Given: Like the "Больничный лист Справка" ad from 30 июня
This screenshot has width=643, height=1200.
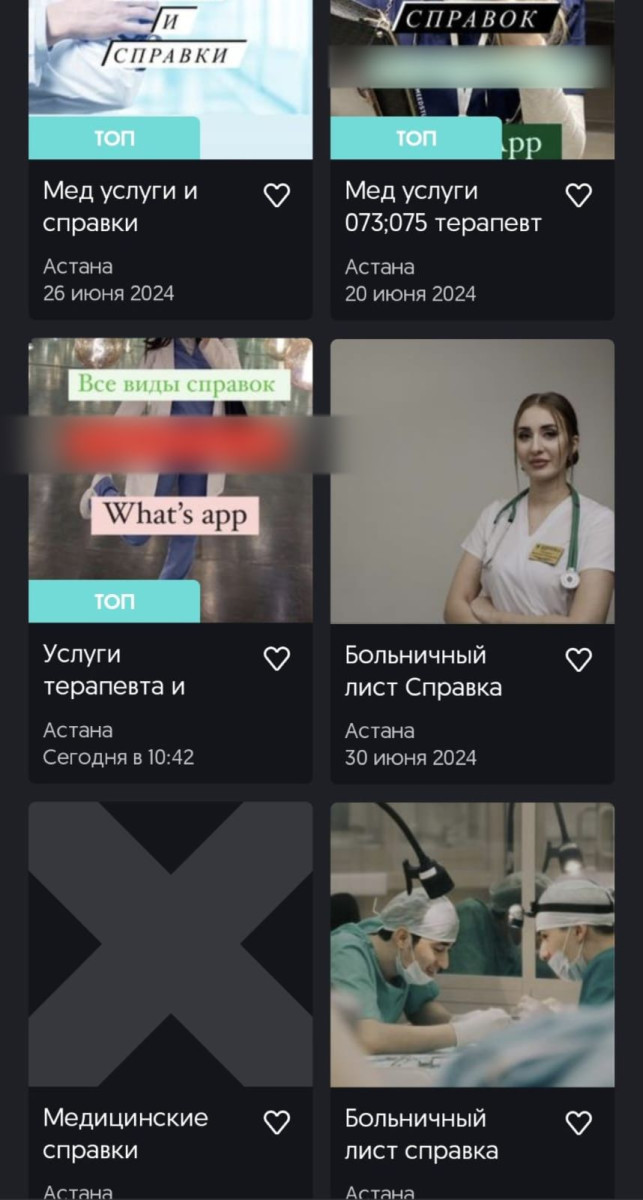Looking at the screenshot, I should pyautogui.click(x=579, y=659).
